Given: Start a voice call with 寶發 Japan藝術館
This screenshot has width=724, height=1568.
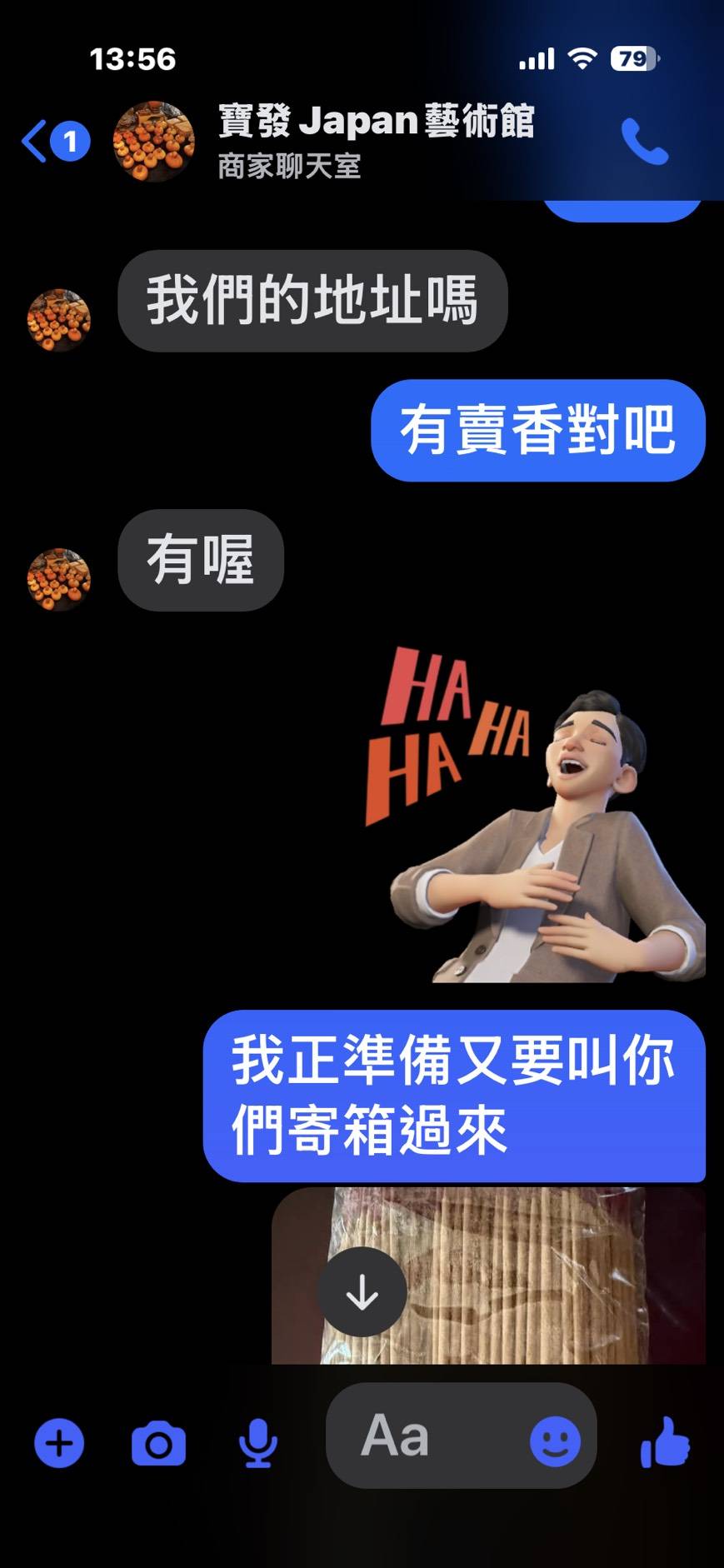Looking at the screenshot, I should pyautogui.click(x=644, y=142).
